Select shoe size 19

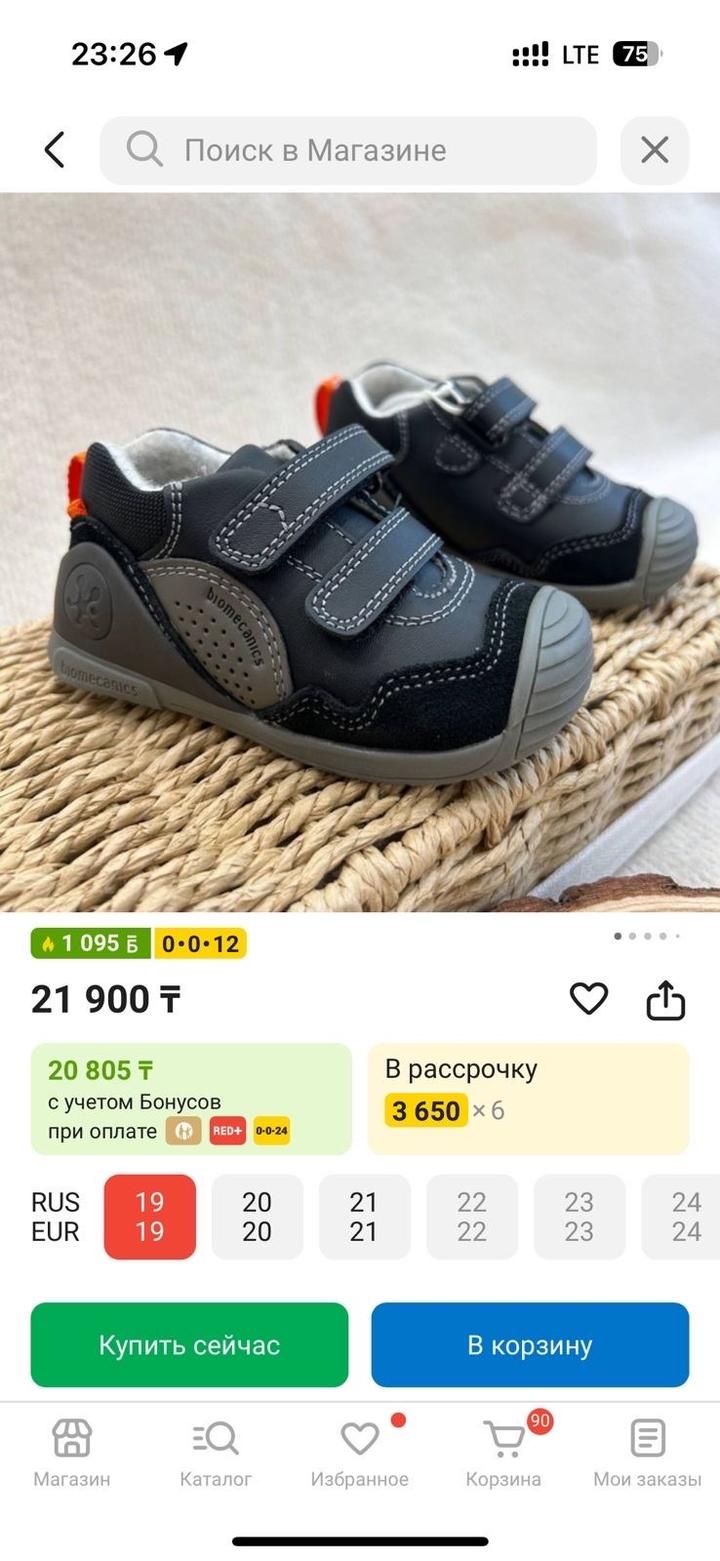pos(150,1216)
